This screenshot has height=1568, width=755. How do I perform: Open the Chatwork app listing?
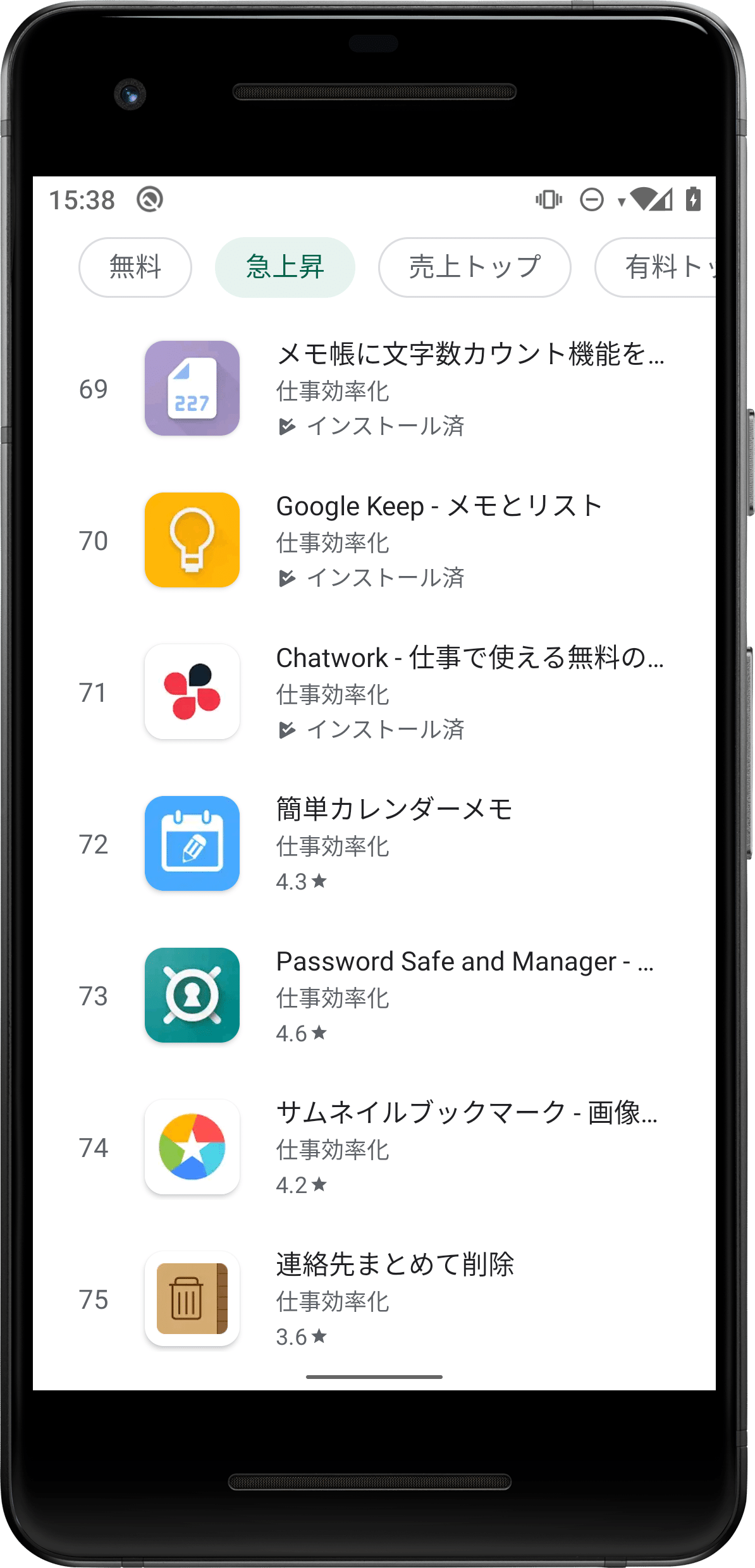click(x=374, y=692)
